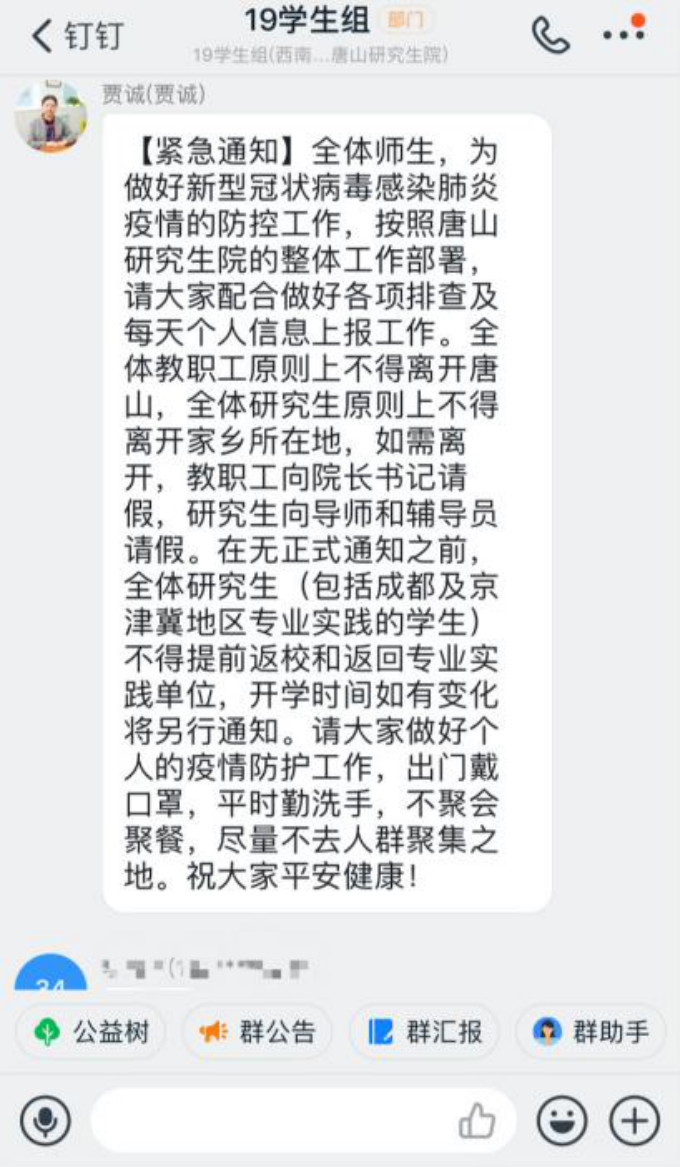The height and width of the screenshot is (1167, 680).
Task: Switch to voice input microphone
Action: point(45,1120)
